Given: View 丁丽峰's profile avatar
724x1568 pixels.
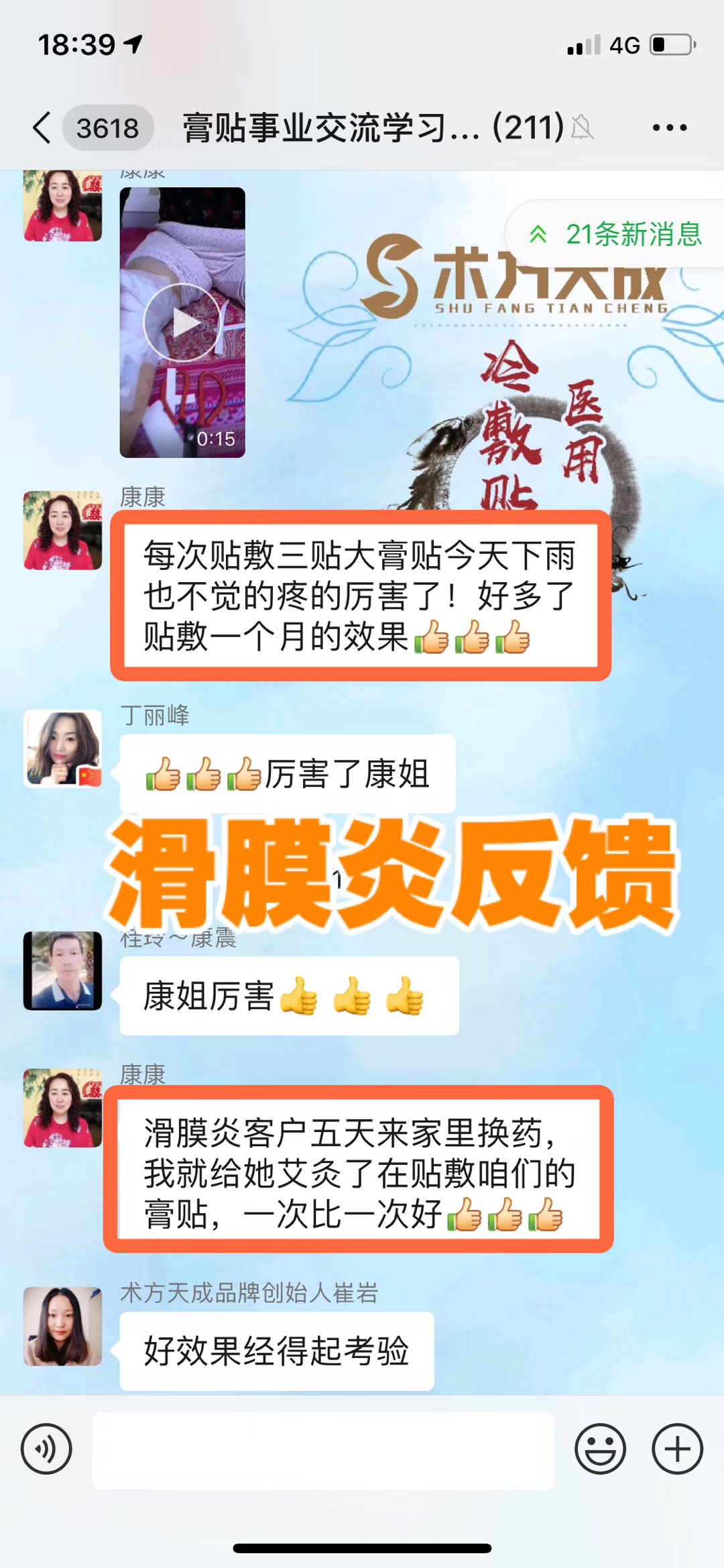Looking at the screenshot, I should click(63, 748).
